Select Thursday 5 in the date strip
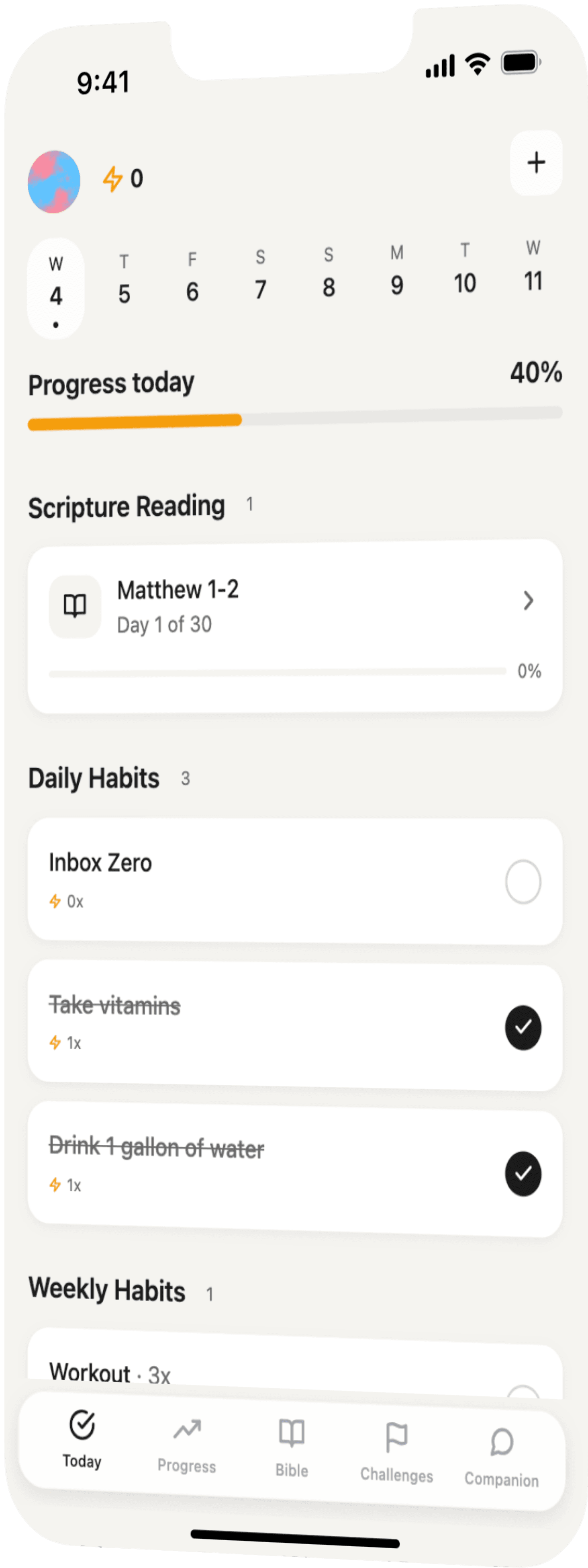 [x=124, y=281]
